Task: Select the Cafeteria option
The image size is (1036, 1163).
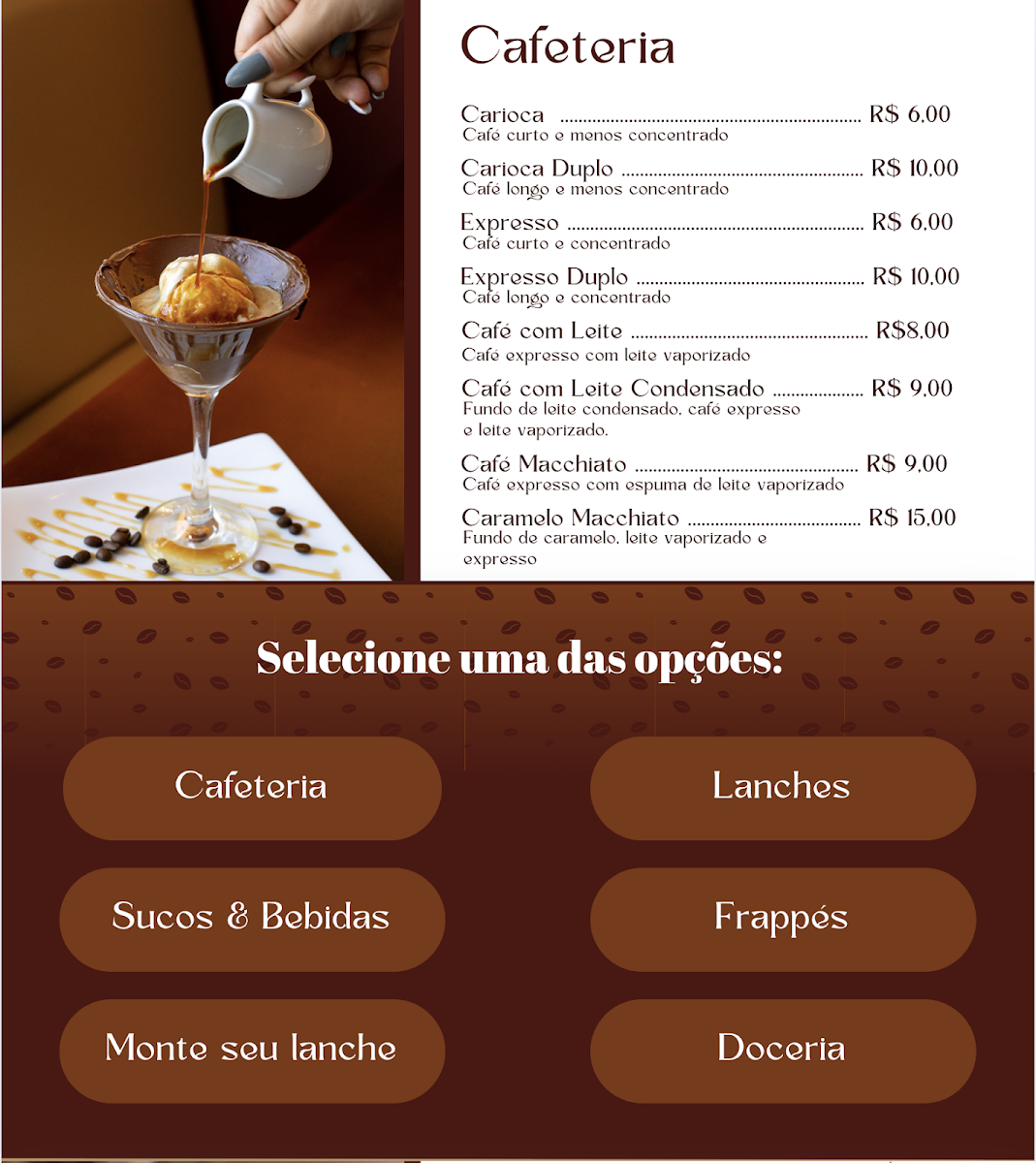Action: click(252, 787)
